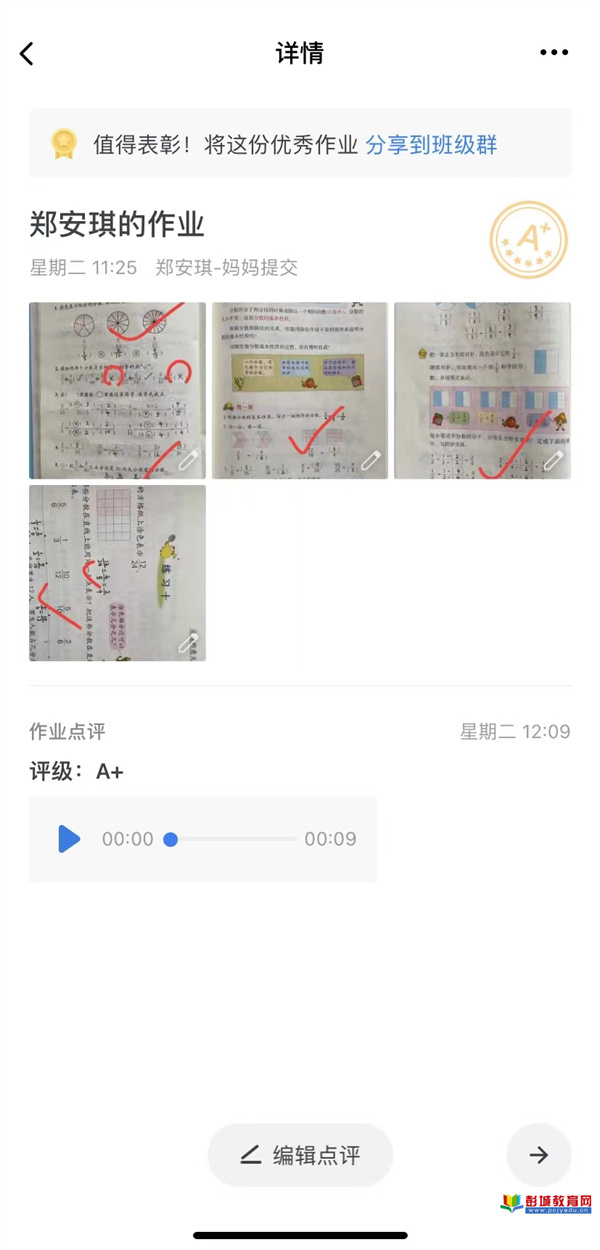600x1250 pixels.
Task: Tap the 编辑点评 button
Action: [x=300, y=1155]
